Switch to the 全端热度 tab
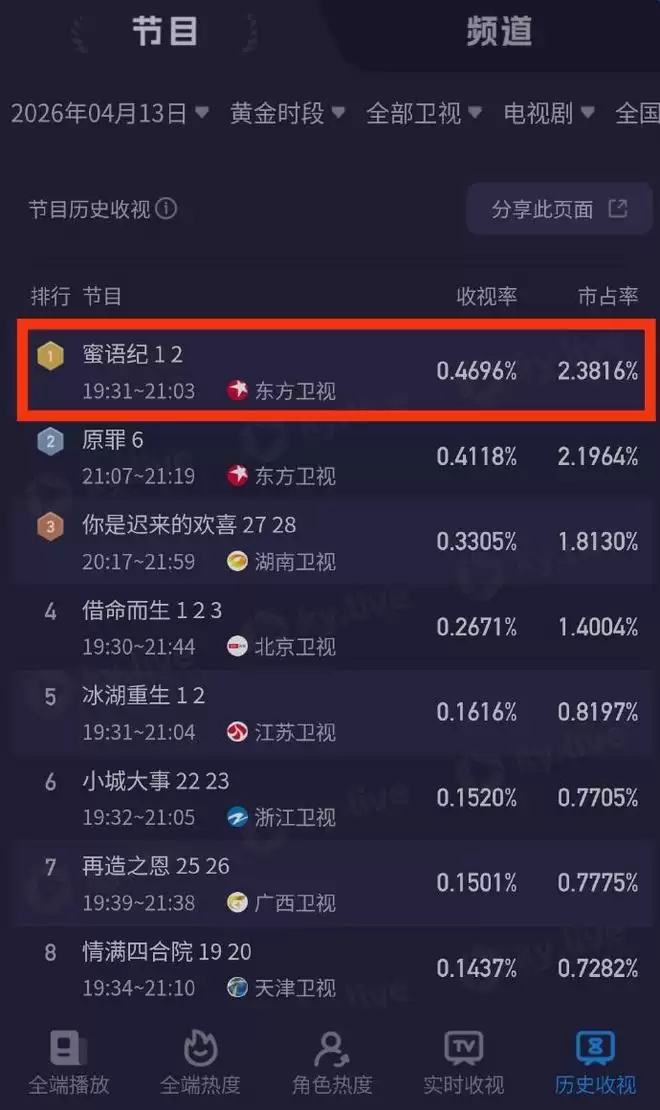 200,1062
